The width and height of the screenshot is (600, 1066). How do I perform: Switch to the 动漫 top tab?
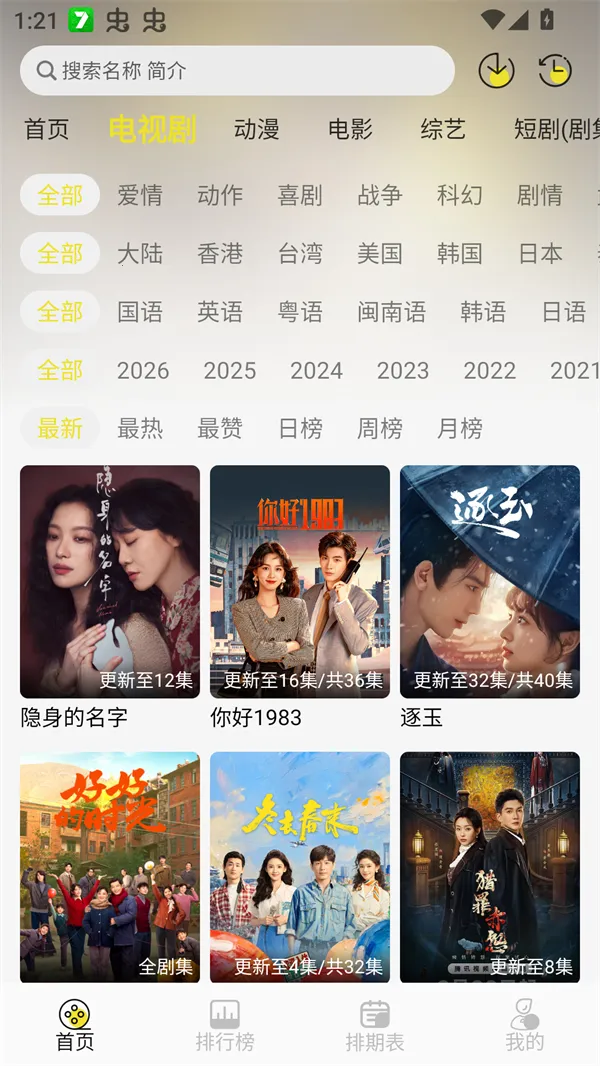(x=256, y=129)
